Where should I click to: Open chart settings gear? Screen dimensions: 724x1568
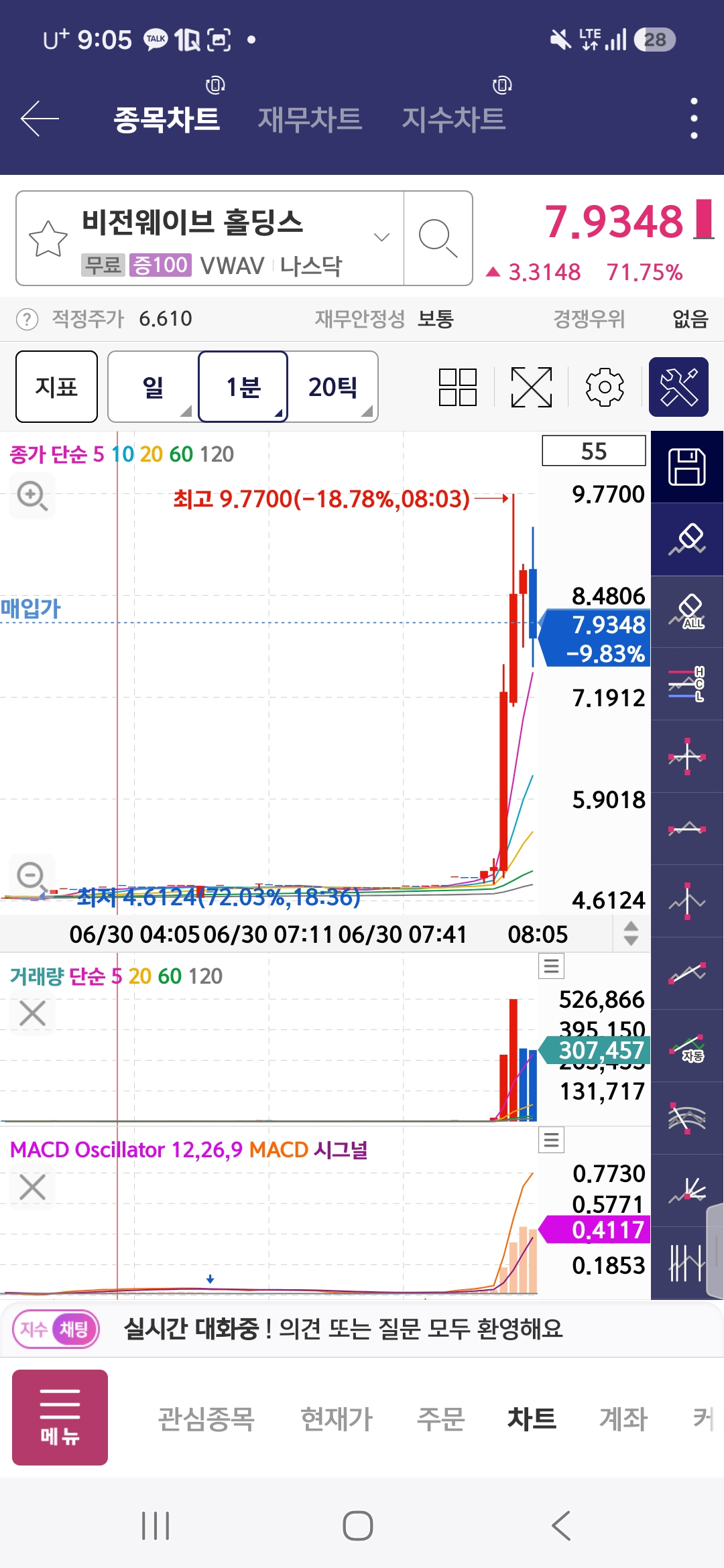[x=605, y=387]
